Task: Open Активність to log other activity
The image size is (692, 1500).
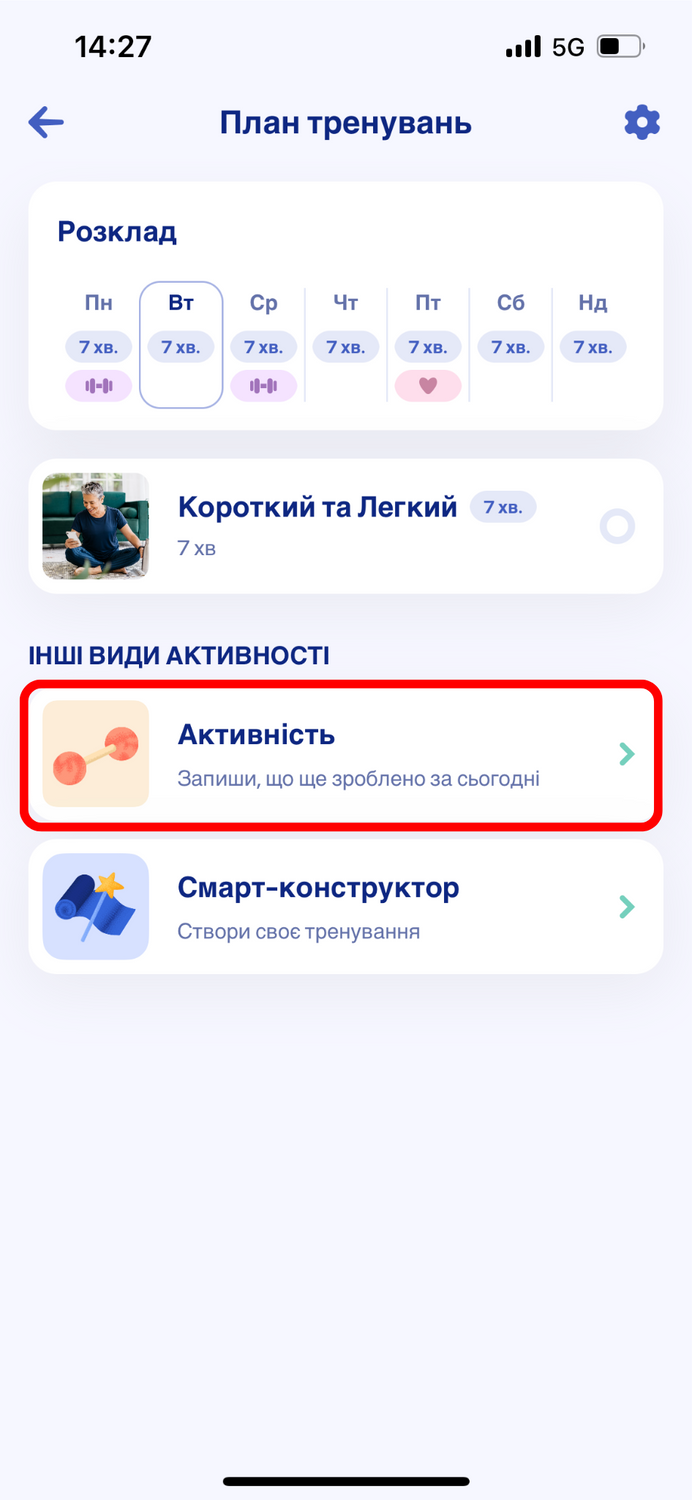Action: tap(345, 754)
